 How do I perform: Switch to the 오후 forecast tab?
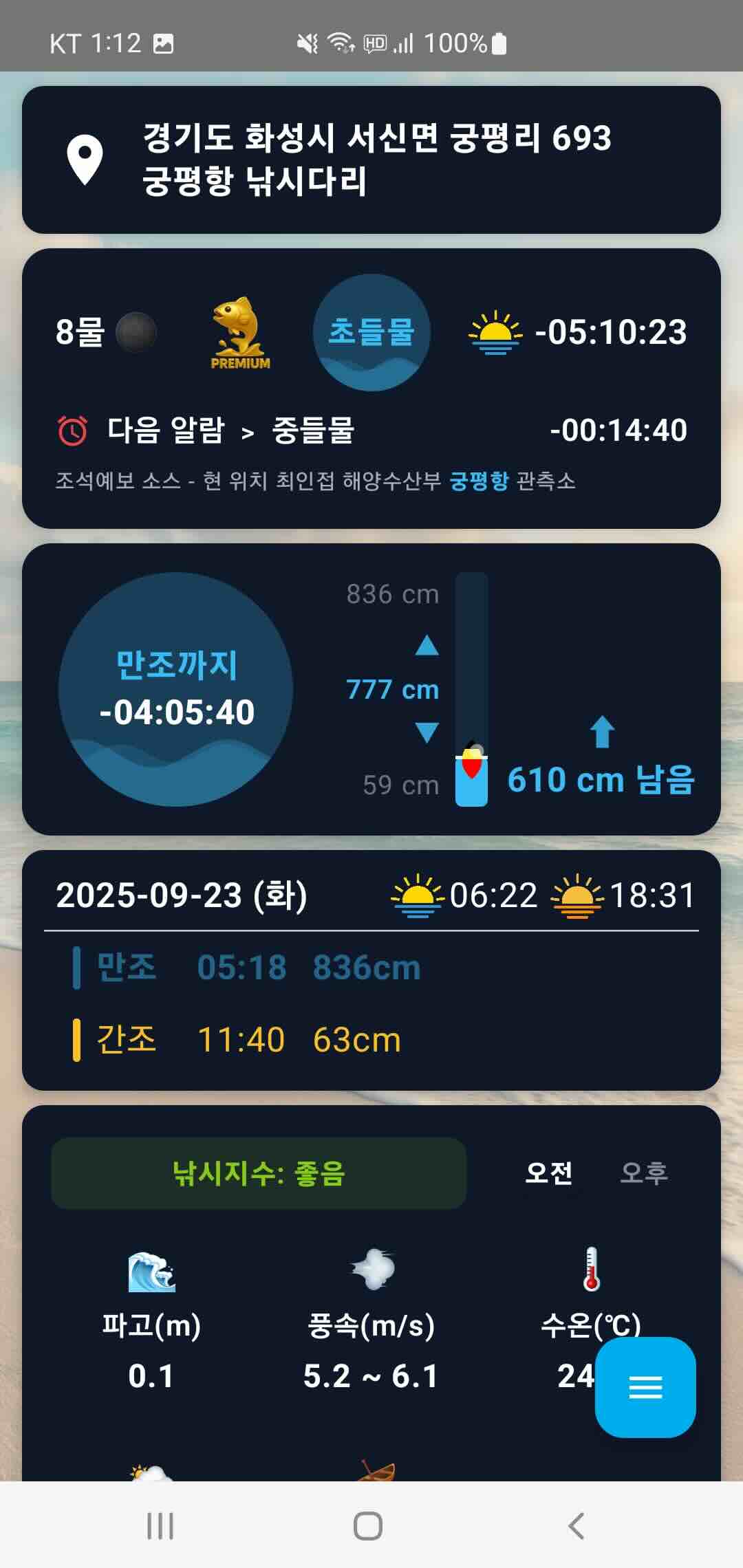(644, 1173)
